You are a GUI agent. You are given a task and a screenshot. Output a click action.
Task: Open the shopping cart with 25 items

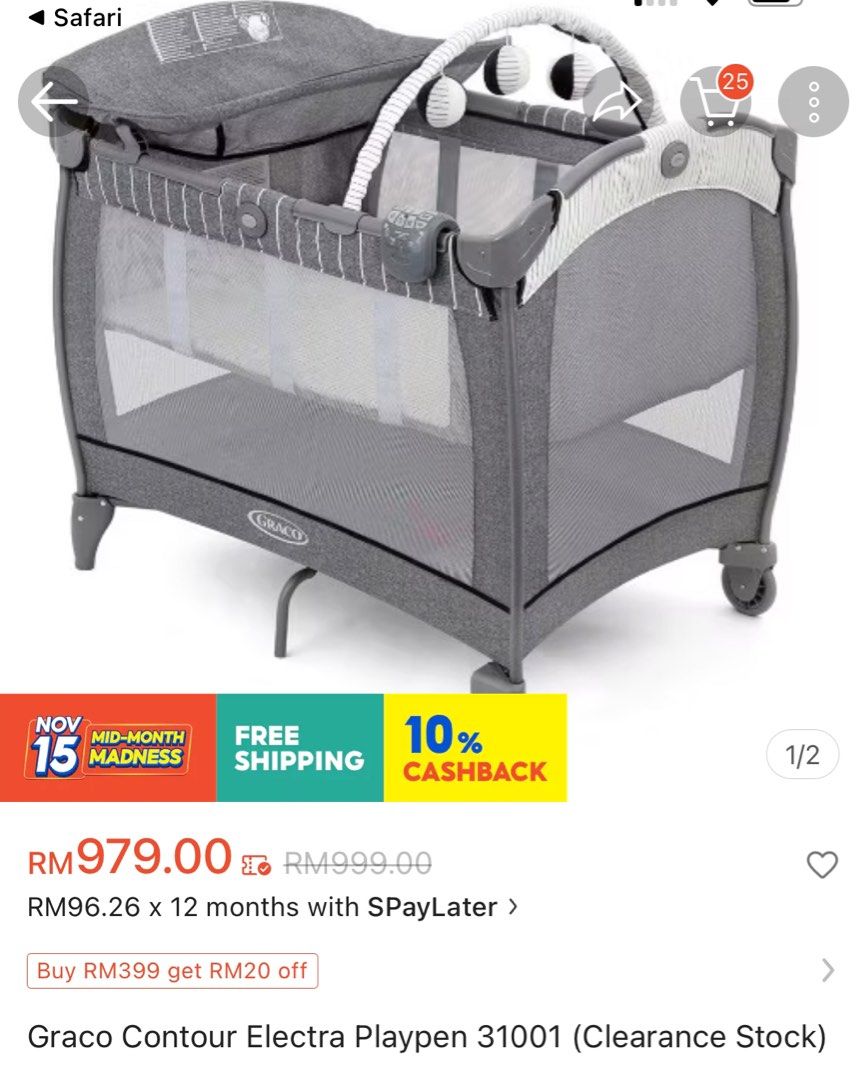[716, 102]
